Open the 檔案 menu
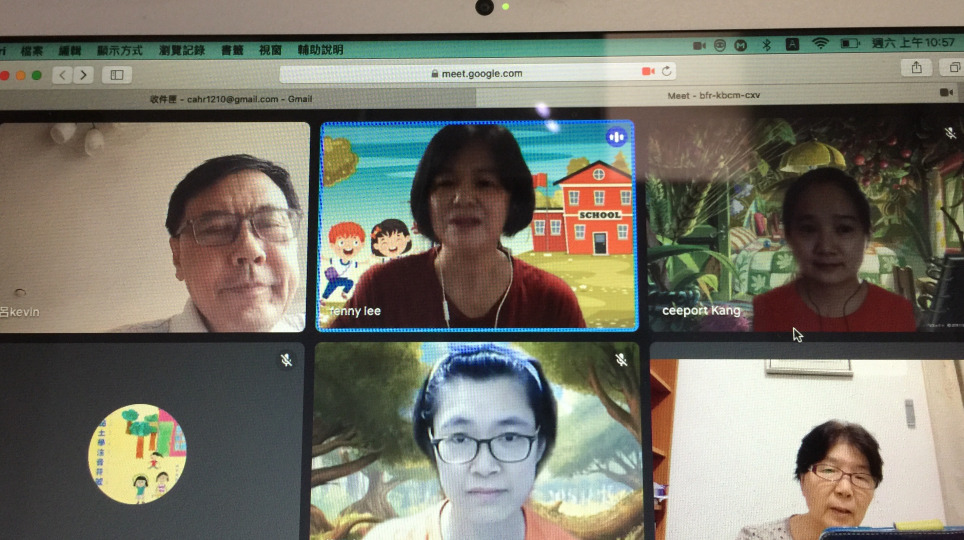The height and width of the screenshot is (540, 964). (x=32, y=50)
